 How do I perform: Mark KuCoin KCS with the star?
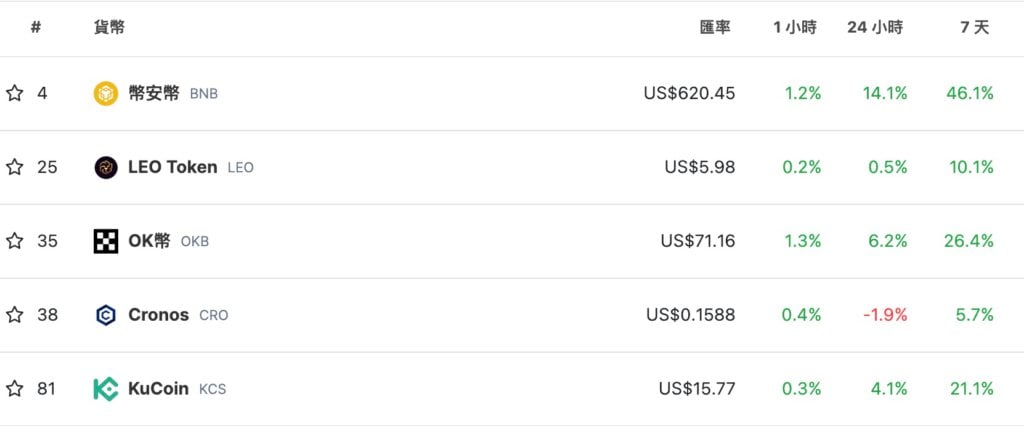(x=15, y=389)
